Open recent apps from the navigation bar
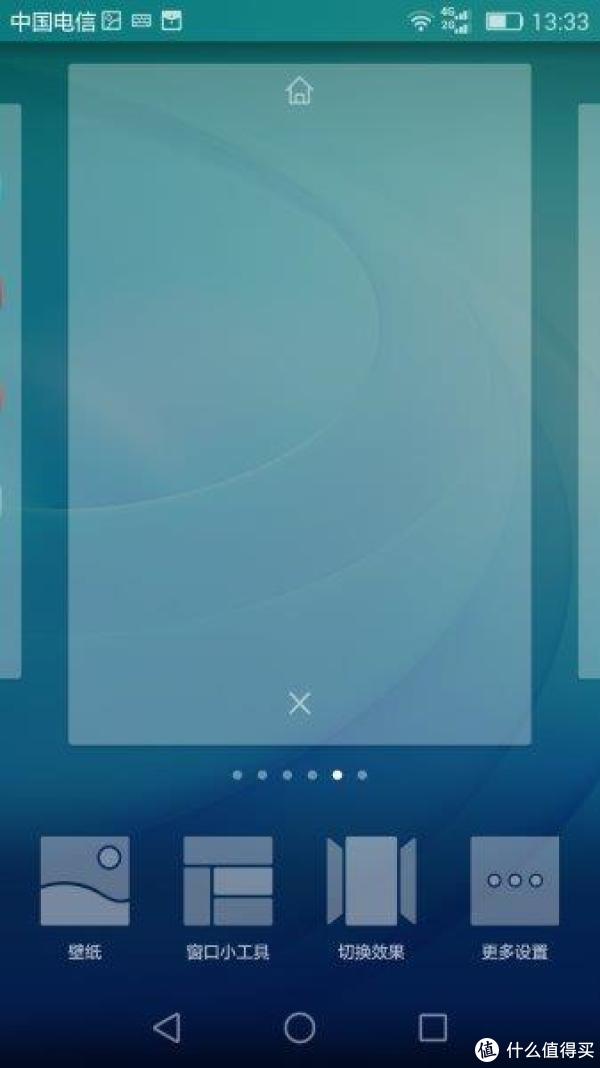This screenshot has width=600, height=1068. point(432,1027)
